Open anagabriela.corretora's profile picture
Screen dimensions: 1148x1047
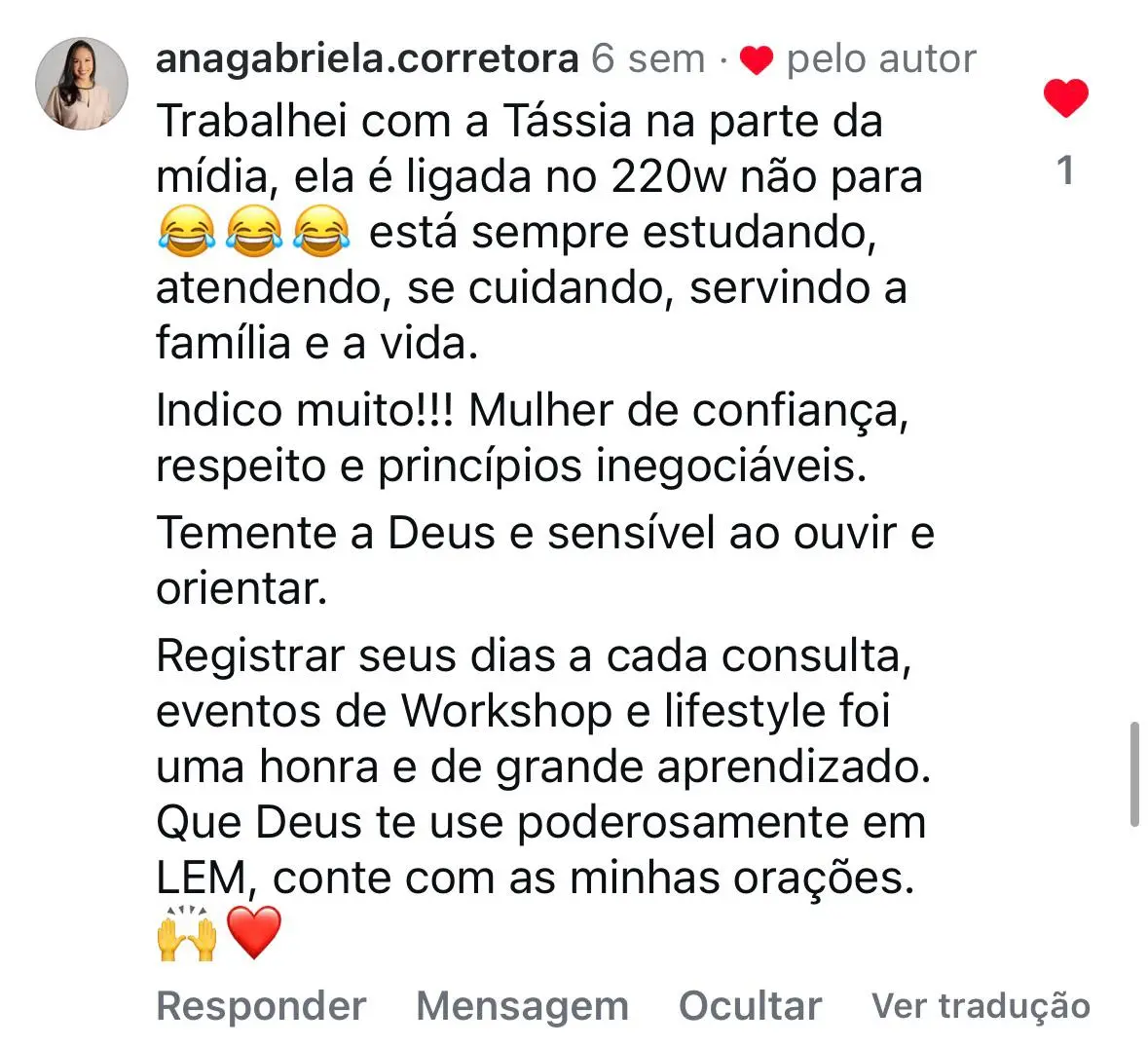coord(82,85)
